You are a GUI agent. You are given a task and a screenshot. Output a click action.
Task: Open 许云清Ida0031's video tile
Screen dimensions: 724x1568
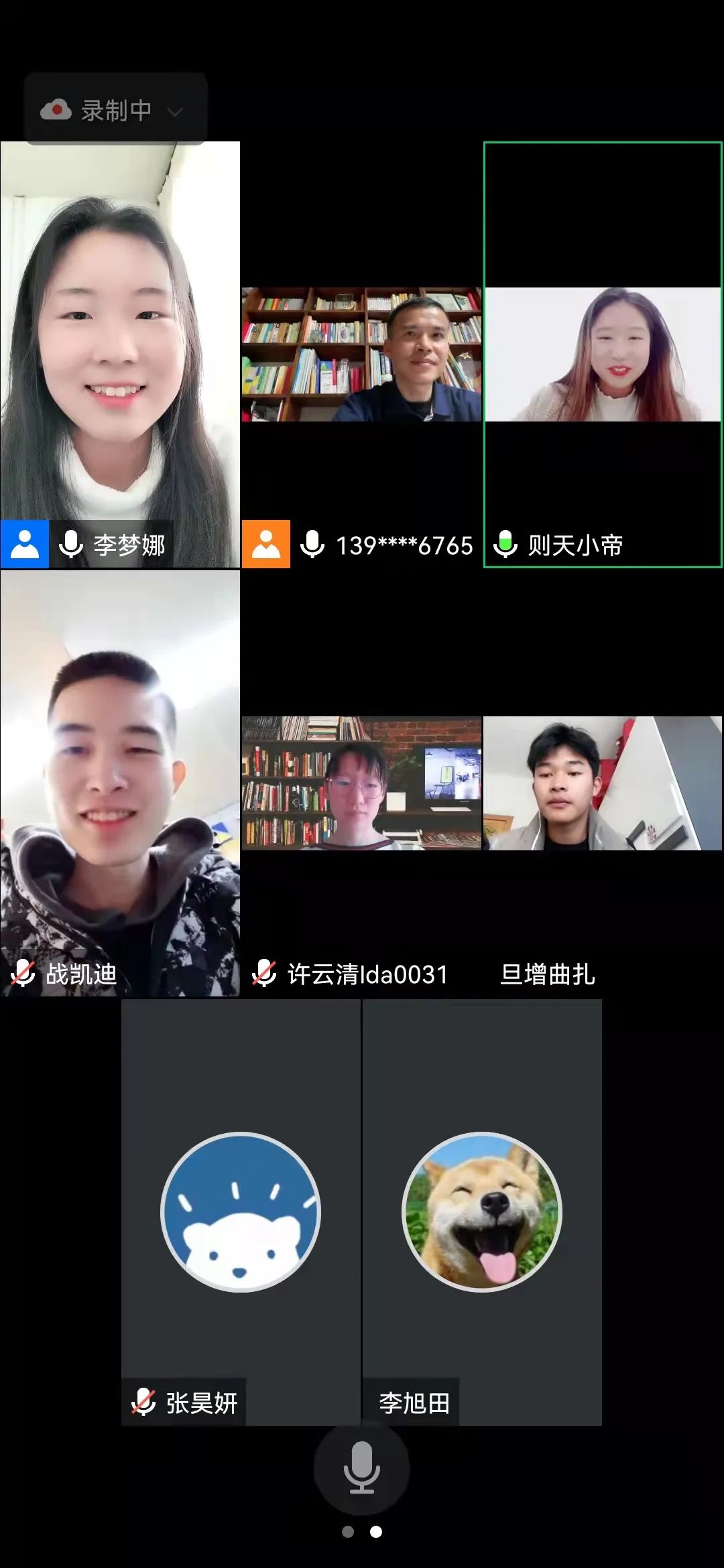[361, 784]
